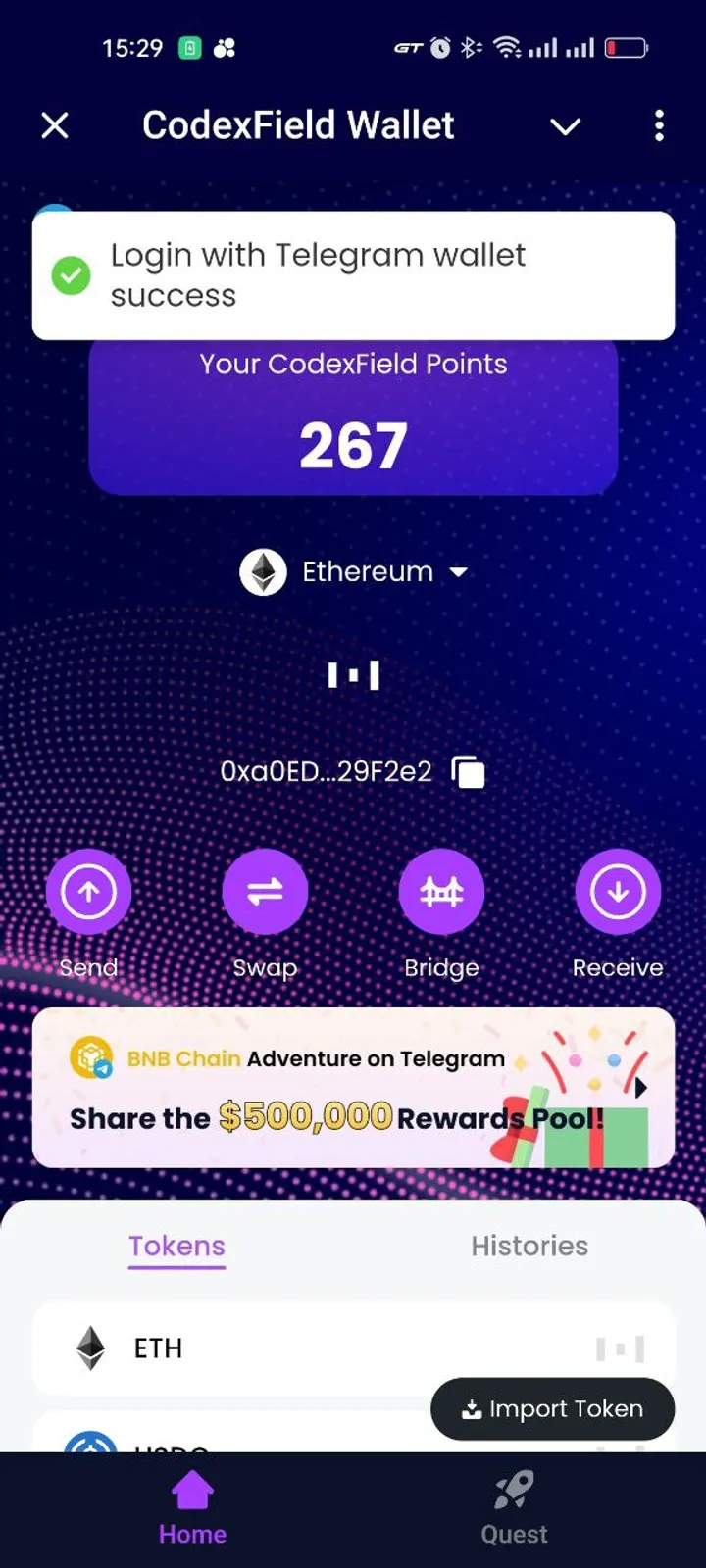
Task: Tap the points counter showing 267
Action: click(x=354, y=446)
